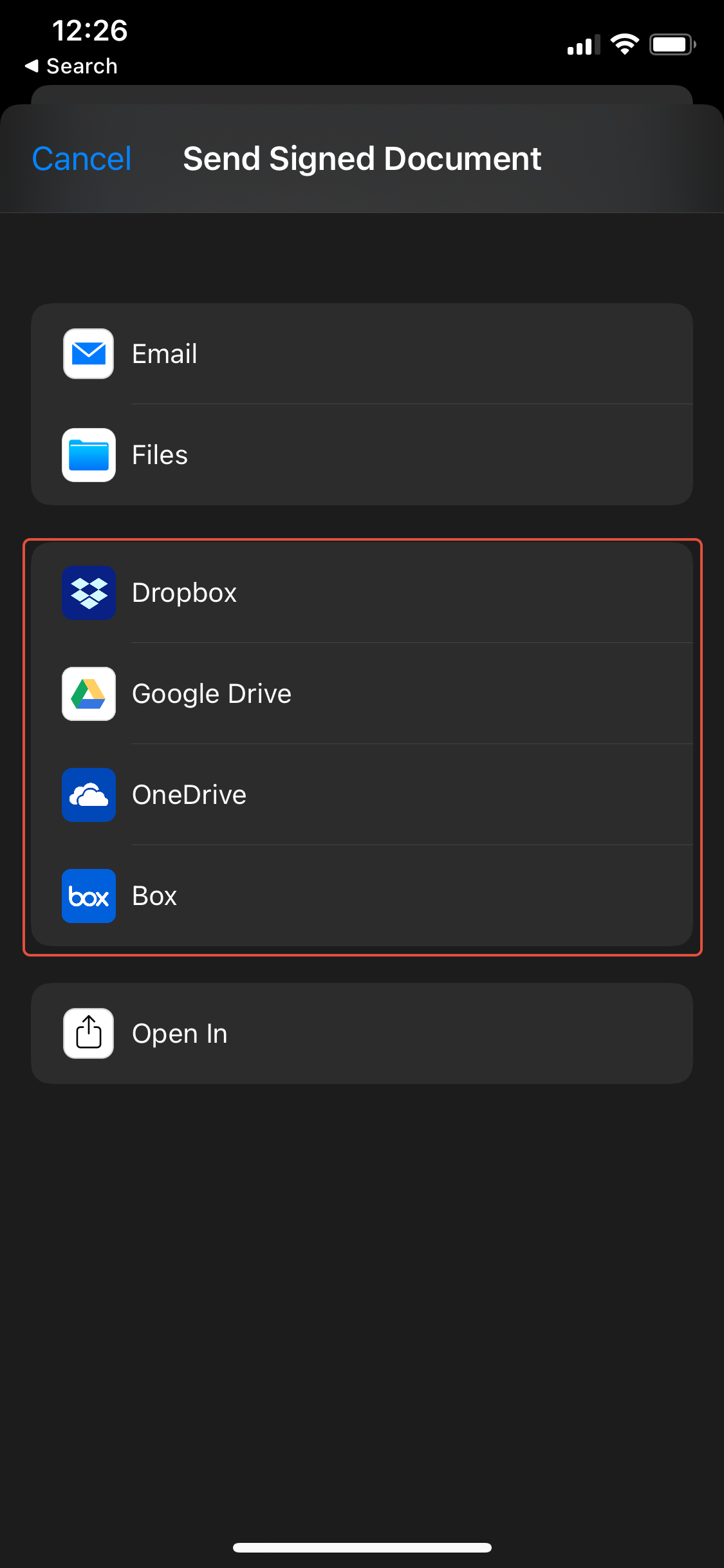This screenshot has width=724, height=1568.
Task: Open the document in another app
Action: (362, 1034)
